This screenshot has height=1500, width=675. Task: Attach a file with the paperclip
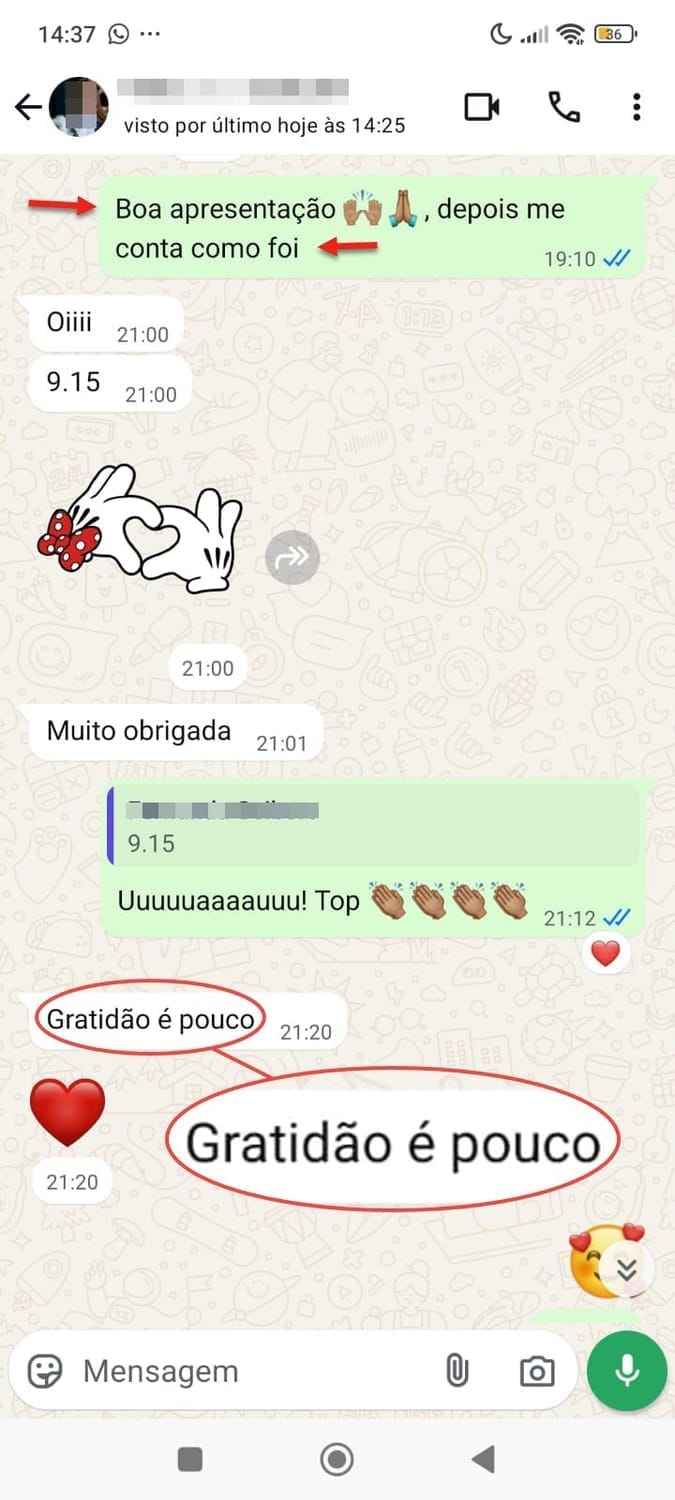(457, 1371)
